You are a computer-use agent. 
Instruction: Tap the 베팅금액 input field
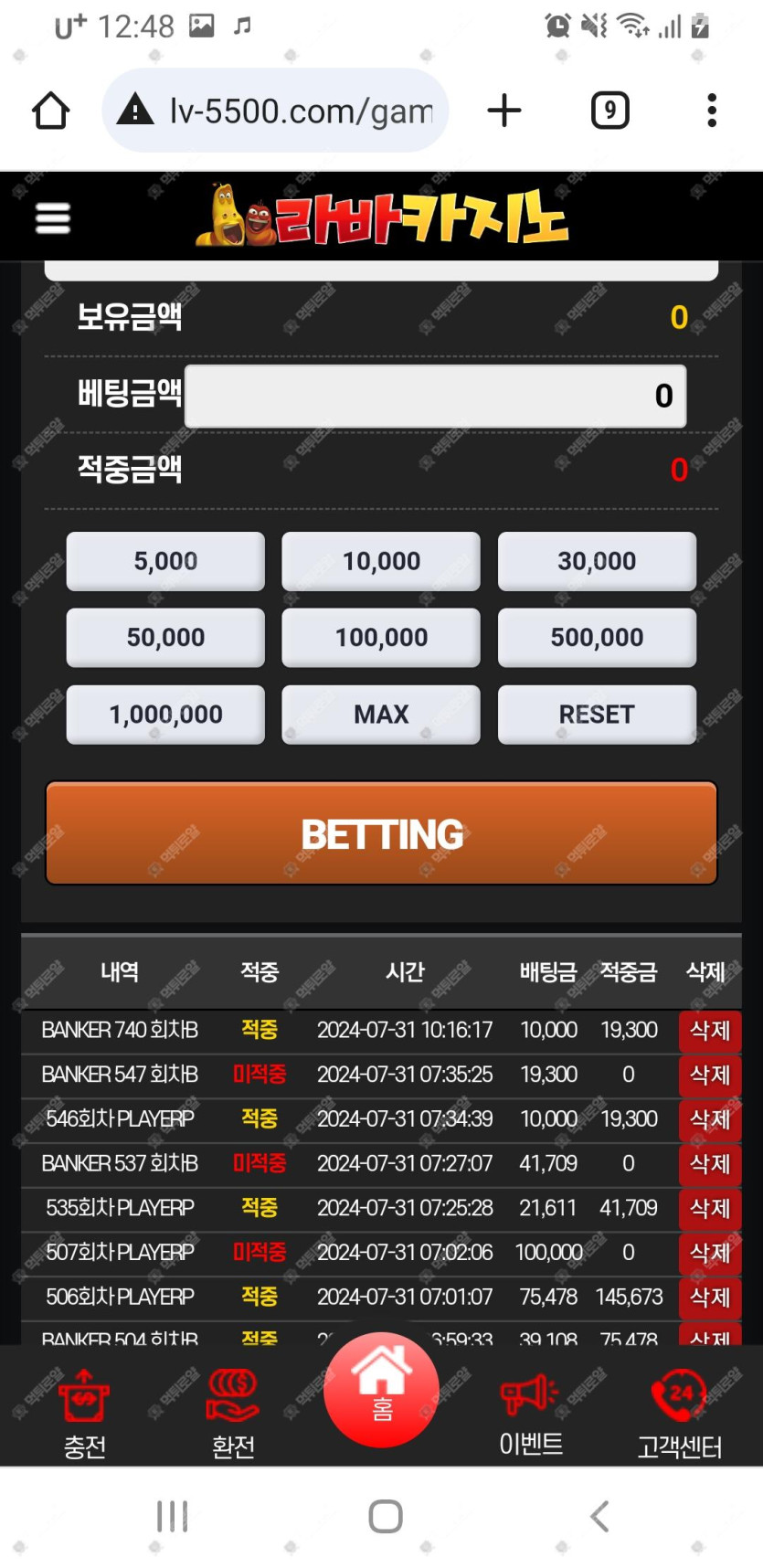click(435, 396)
